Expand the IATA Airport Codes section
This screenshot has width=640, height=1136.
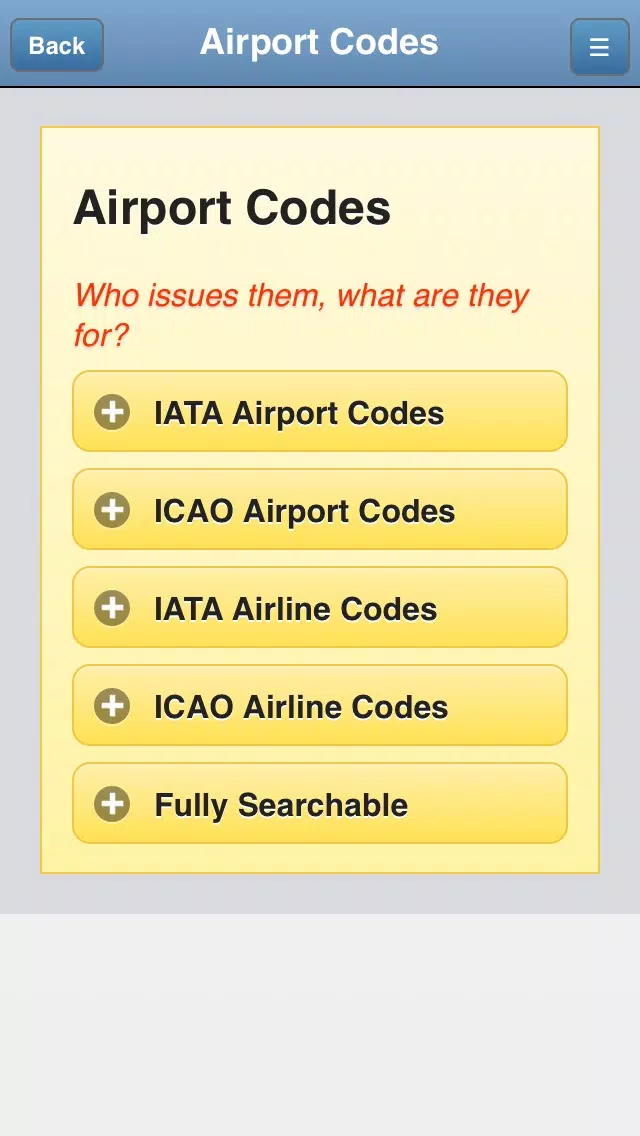(x=320, y=412)
